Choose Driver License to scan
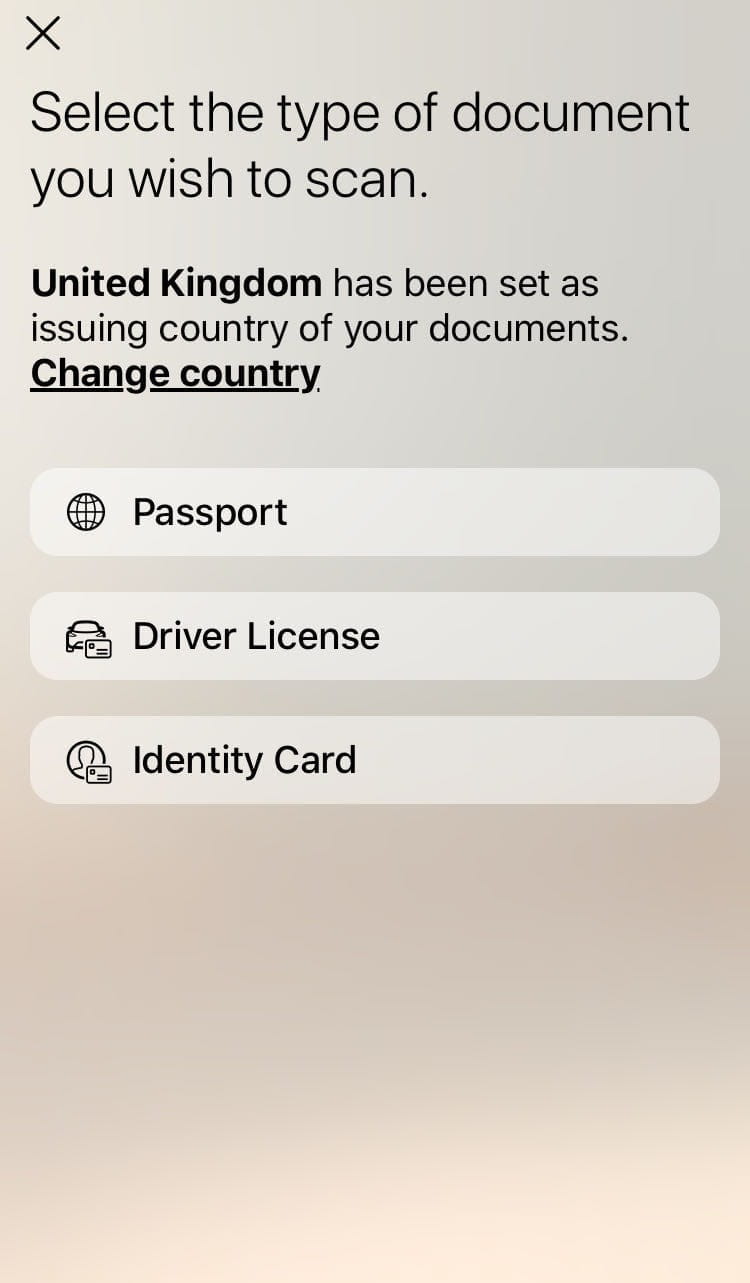This screenshot has width=750, height=1283. 374,636
